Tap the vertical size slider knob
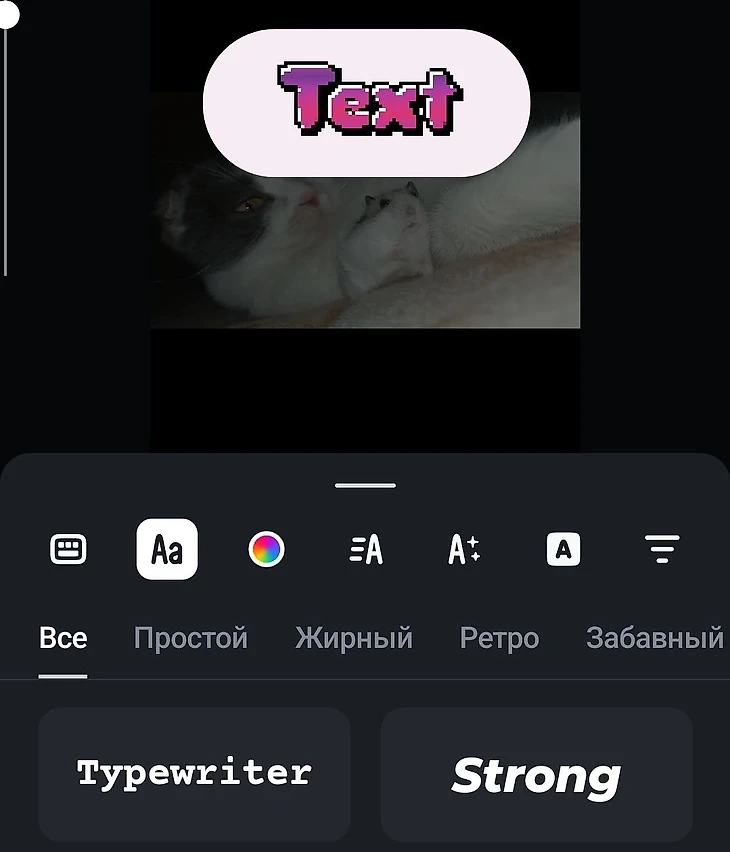The image size is (730, 852). [x=8, y=13]
